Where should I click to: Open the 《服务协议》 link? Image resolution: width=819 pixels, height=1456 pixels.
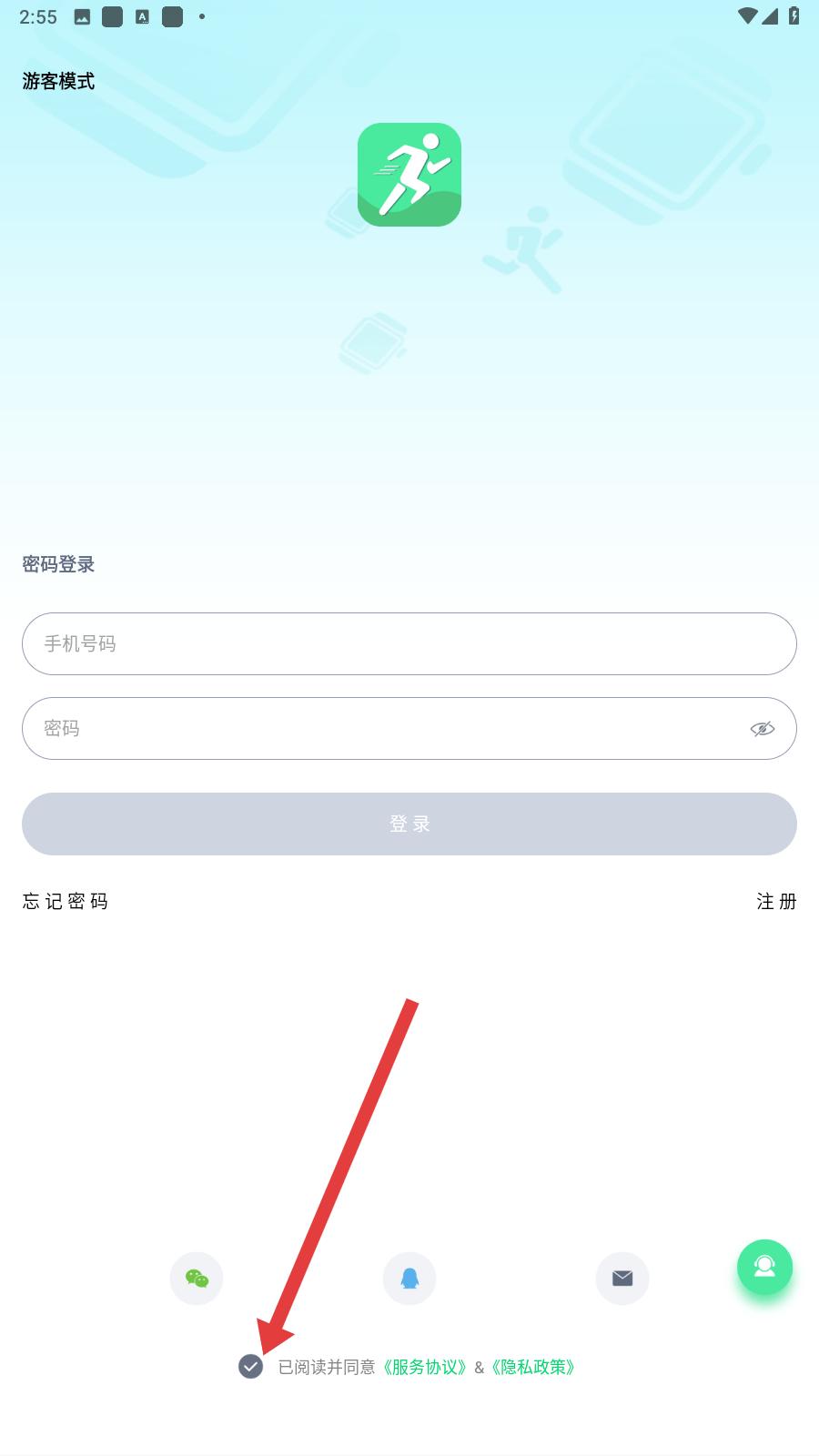(x=424, y=1367)
